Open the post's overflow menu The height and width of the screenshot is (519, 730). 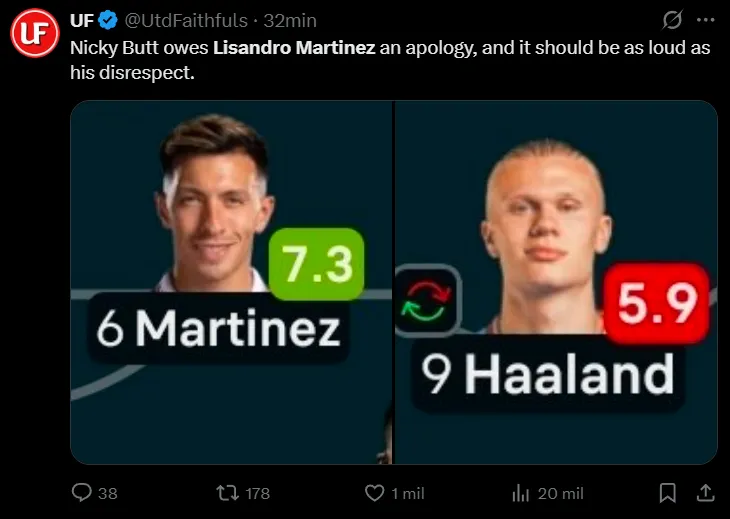705,20
